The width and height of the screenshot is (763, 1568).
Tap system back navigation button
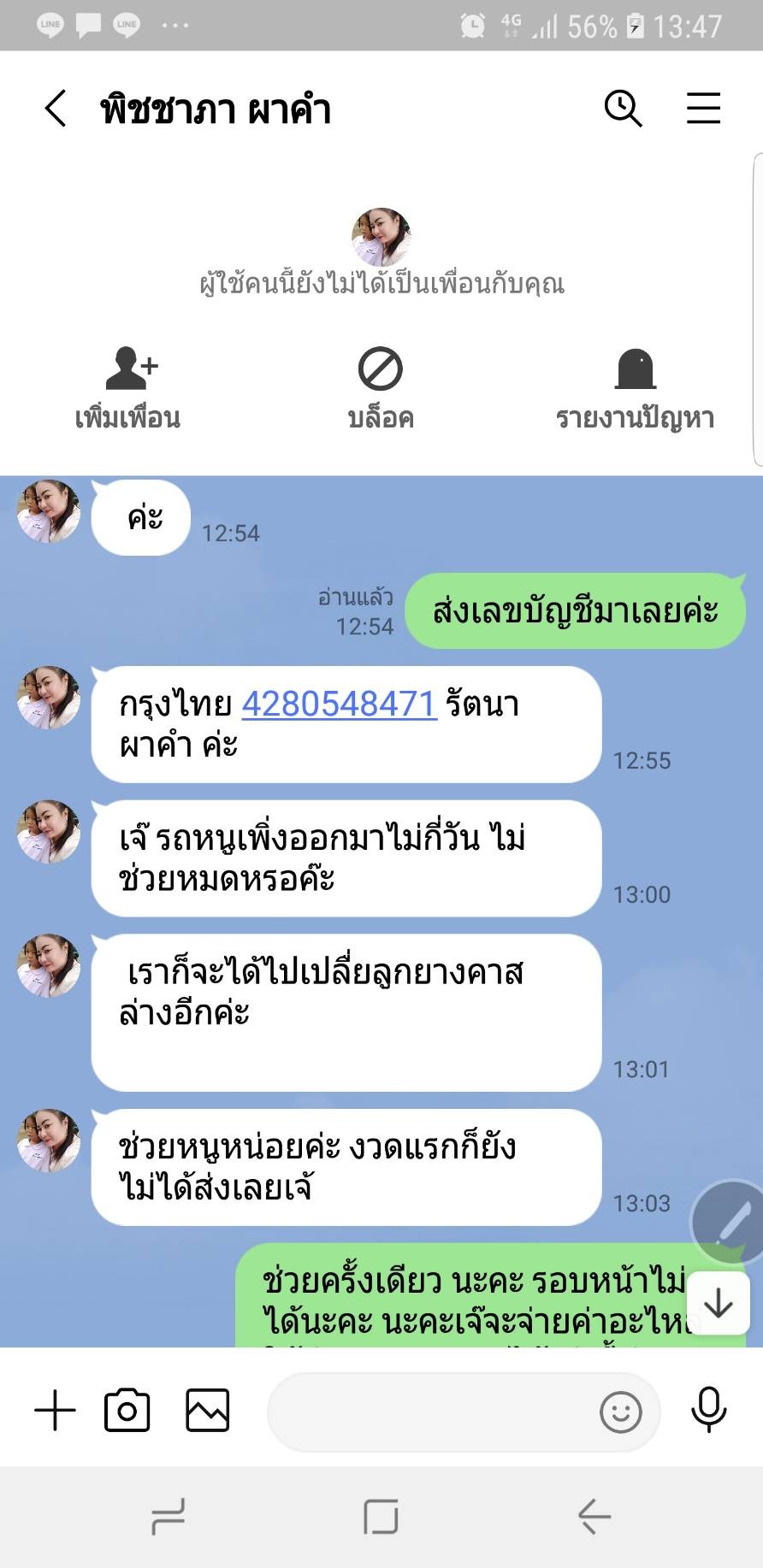coord(594,1517)
